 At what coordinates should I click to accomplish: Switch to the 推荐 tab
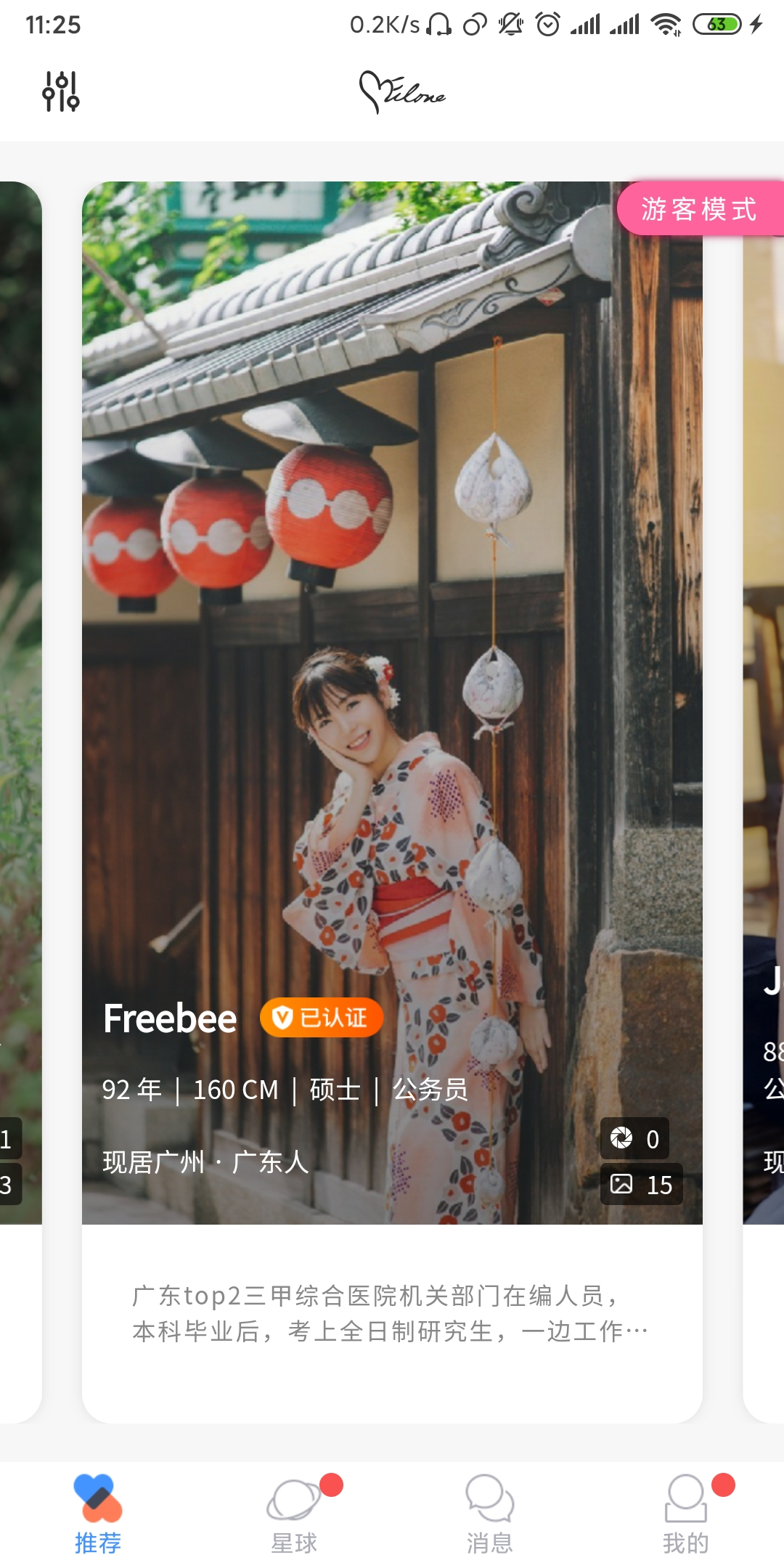[x=98, y=1514]
